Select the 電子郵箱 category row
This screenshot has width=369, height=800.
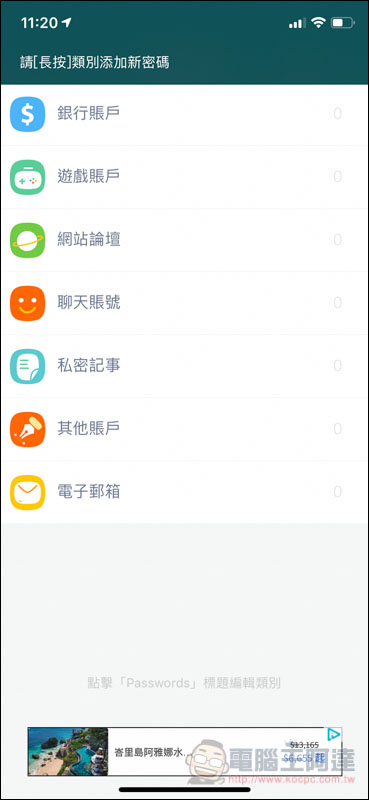point(184,492)
